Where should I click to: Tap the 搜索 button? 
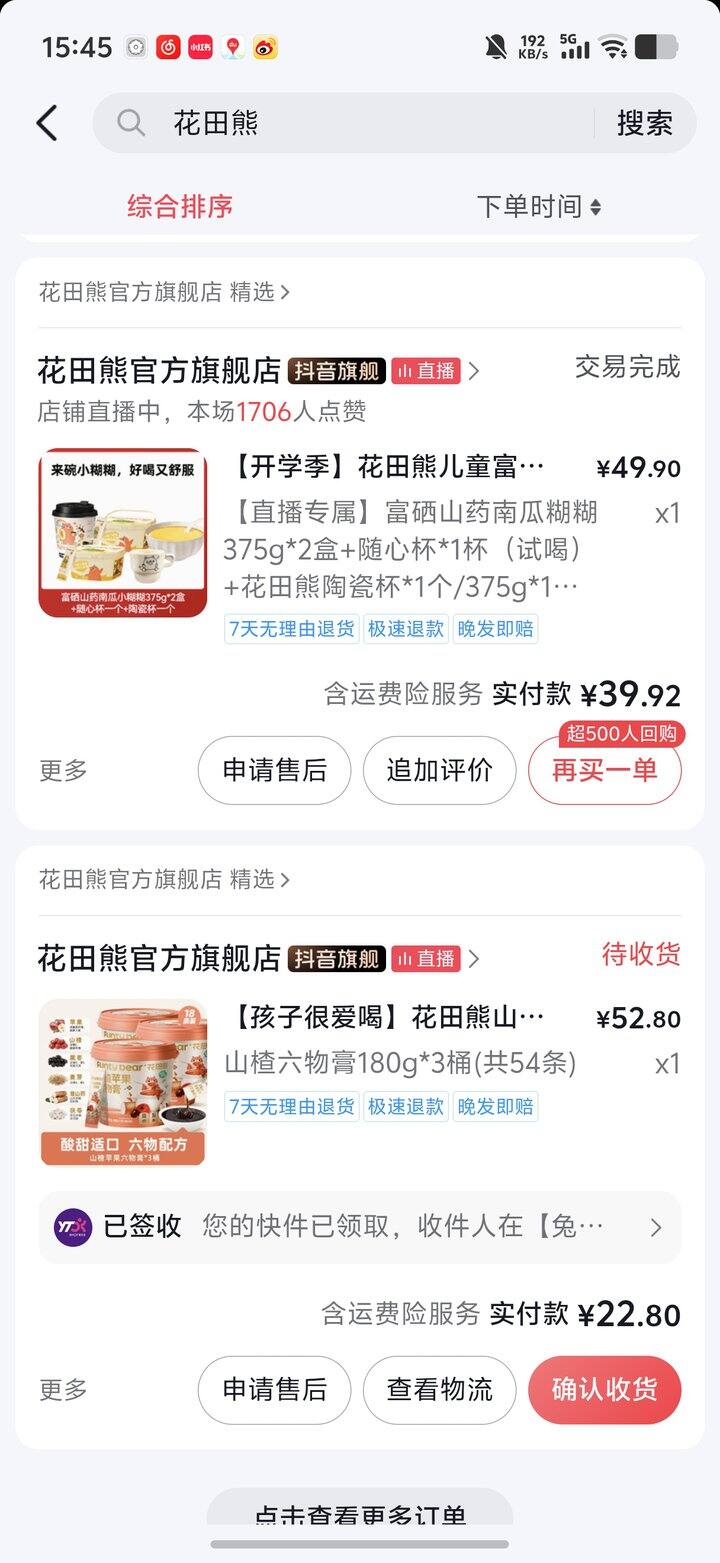[644, 123]
